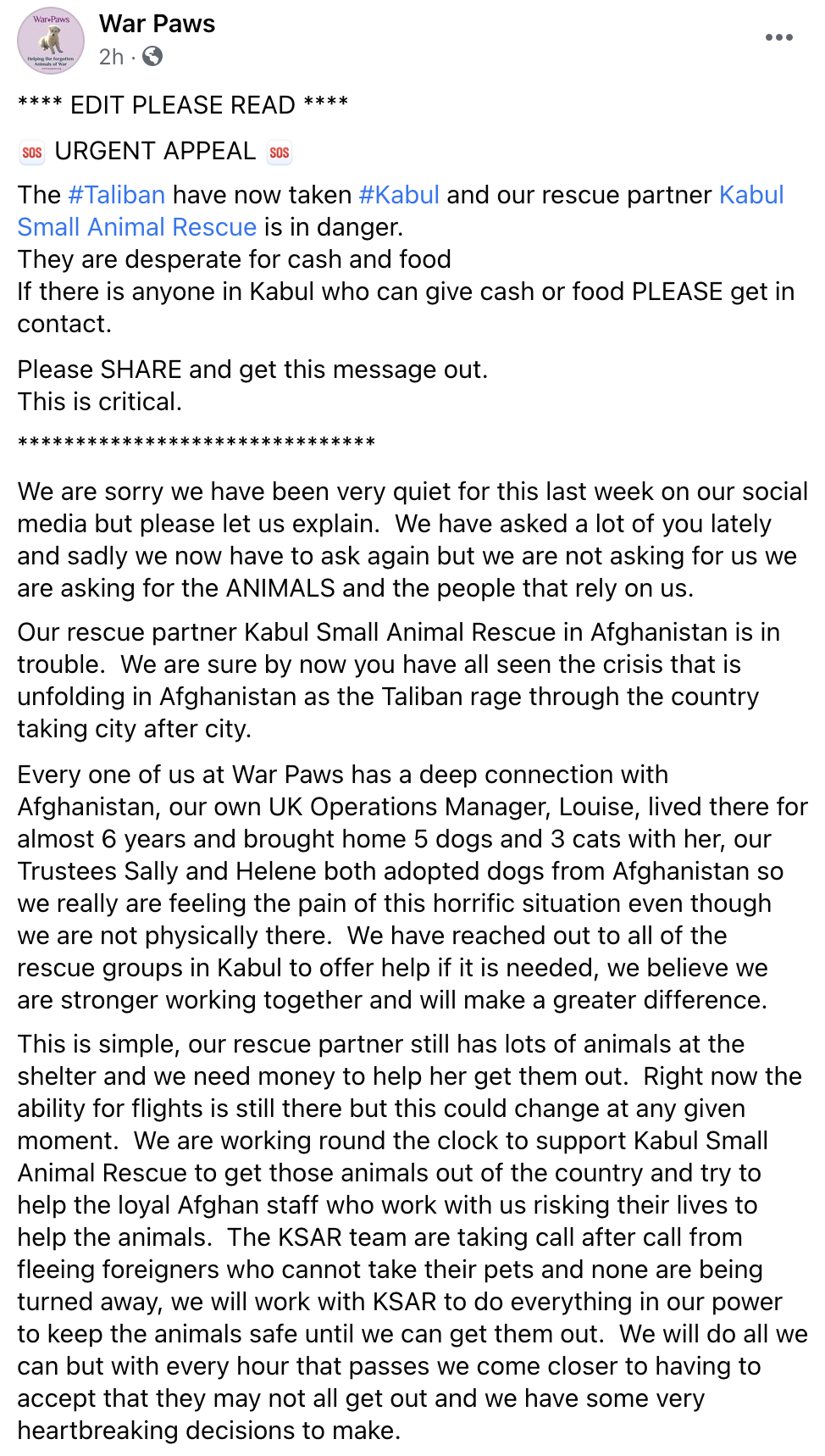Visit Kabul Small Animal Rescue page link
This screenshot has height=1456, width=825.
[x=136, y=227]
